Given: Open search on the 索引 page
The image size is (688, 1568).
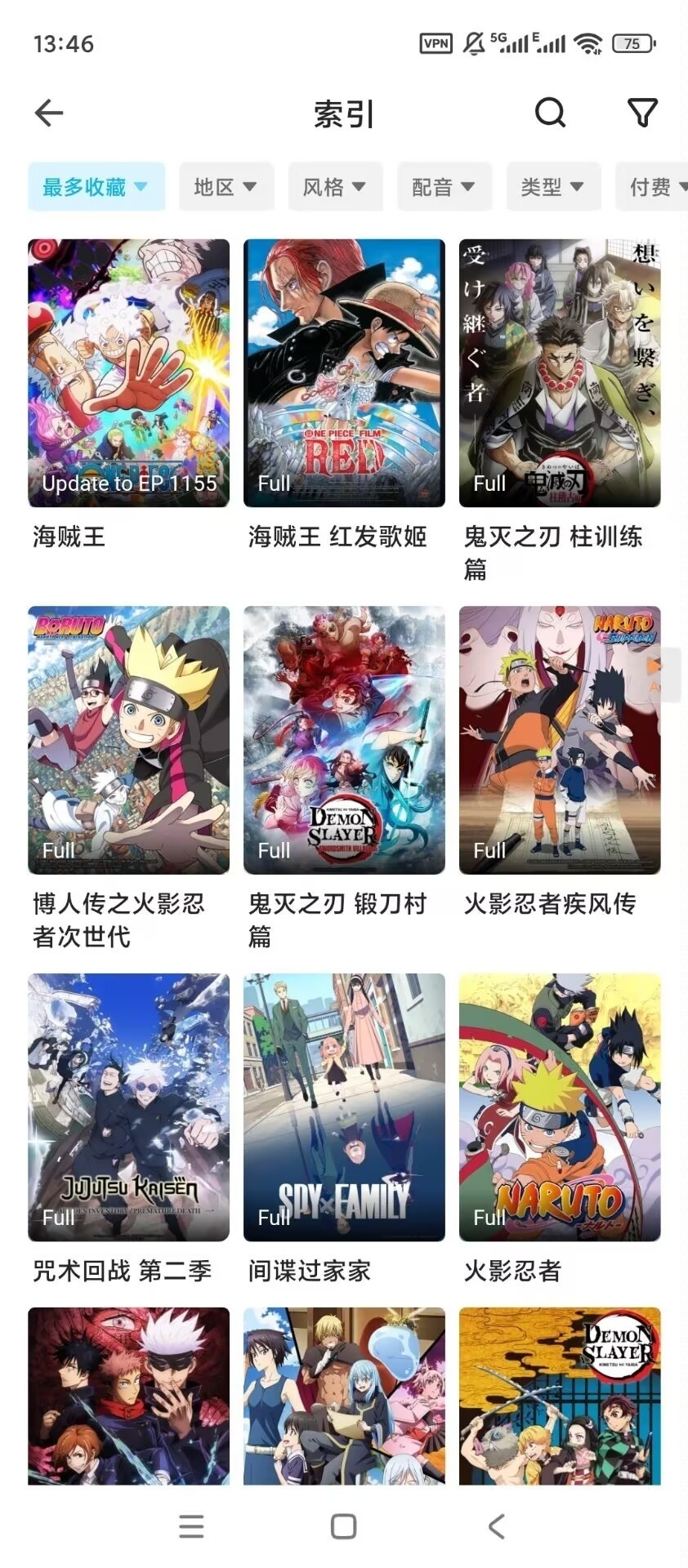Looking at the screenshot, I should click(x=550, y=112).
